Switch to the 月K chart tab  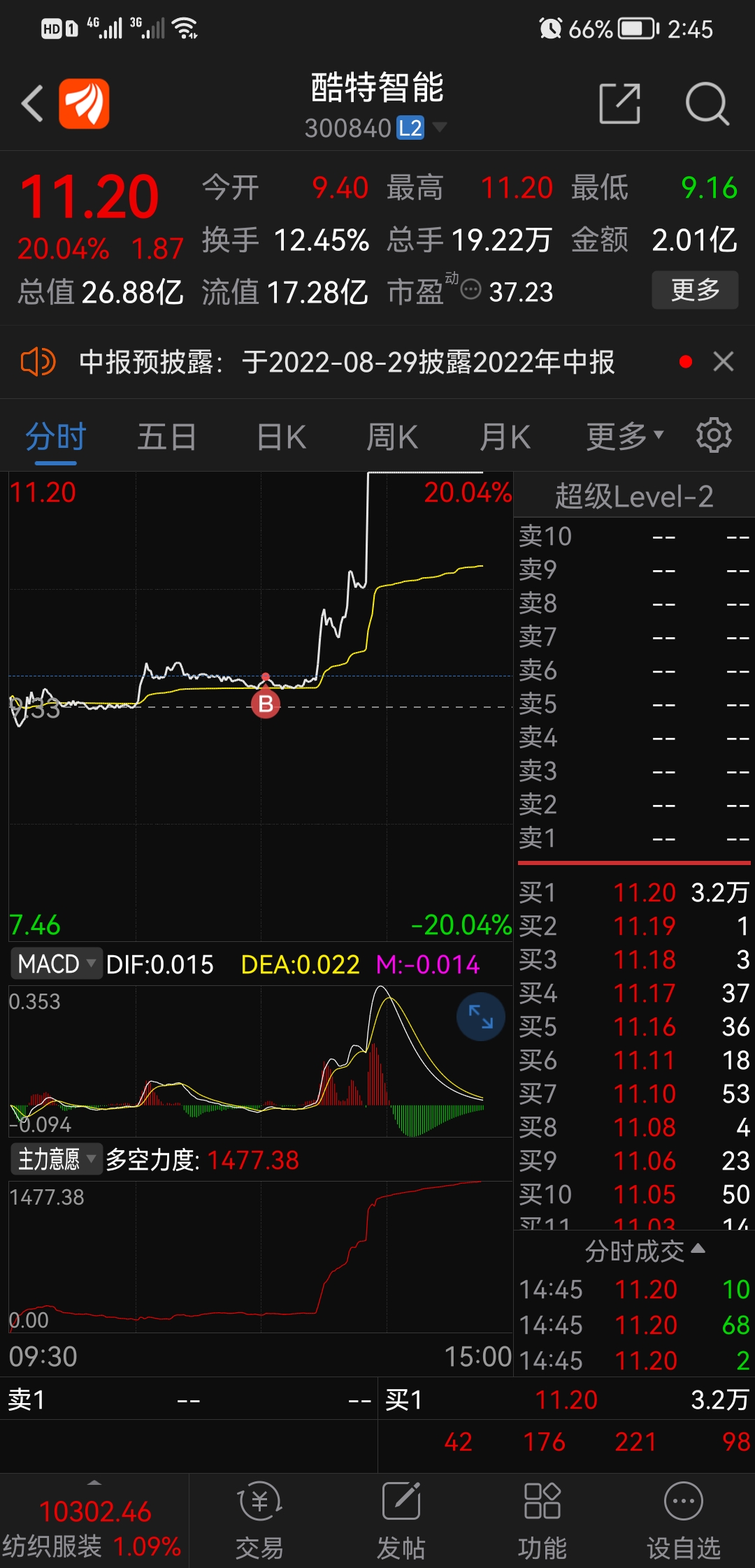(x=505, y=437)
